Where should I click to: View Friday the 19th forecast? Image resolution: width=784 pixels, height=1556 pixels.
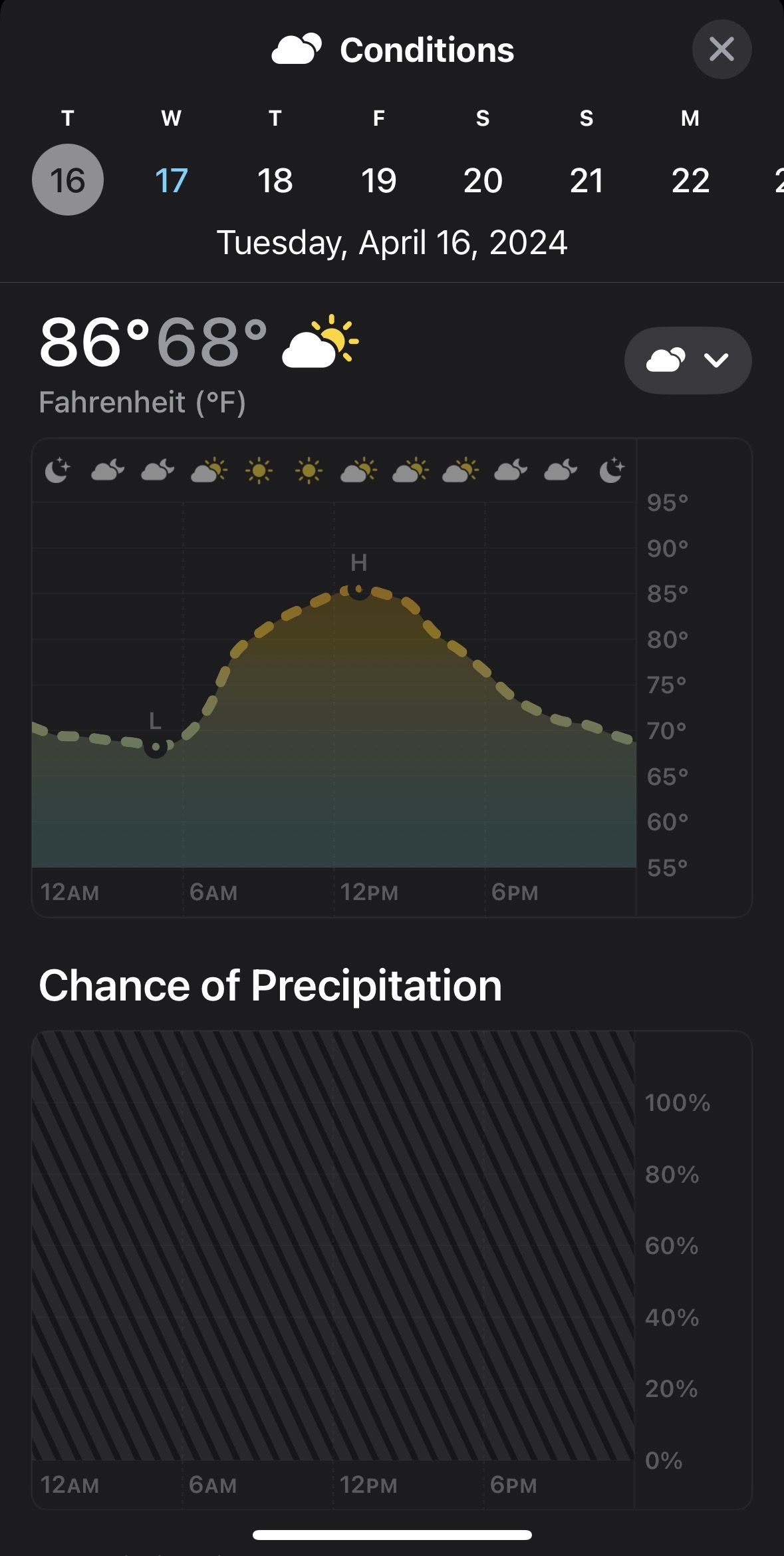pos(379,180)
